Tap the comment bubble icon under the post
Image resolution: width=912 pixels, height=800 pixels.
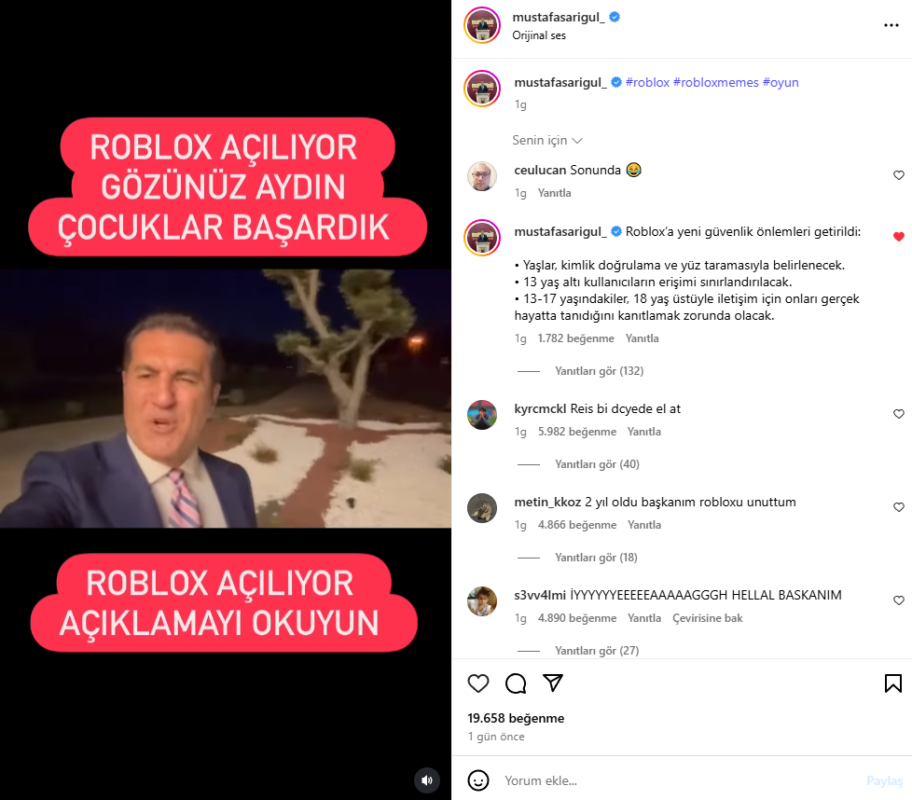click(x=516, y=683)
